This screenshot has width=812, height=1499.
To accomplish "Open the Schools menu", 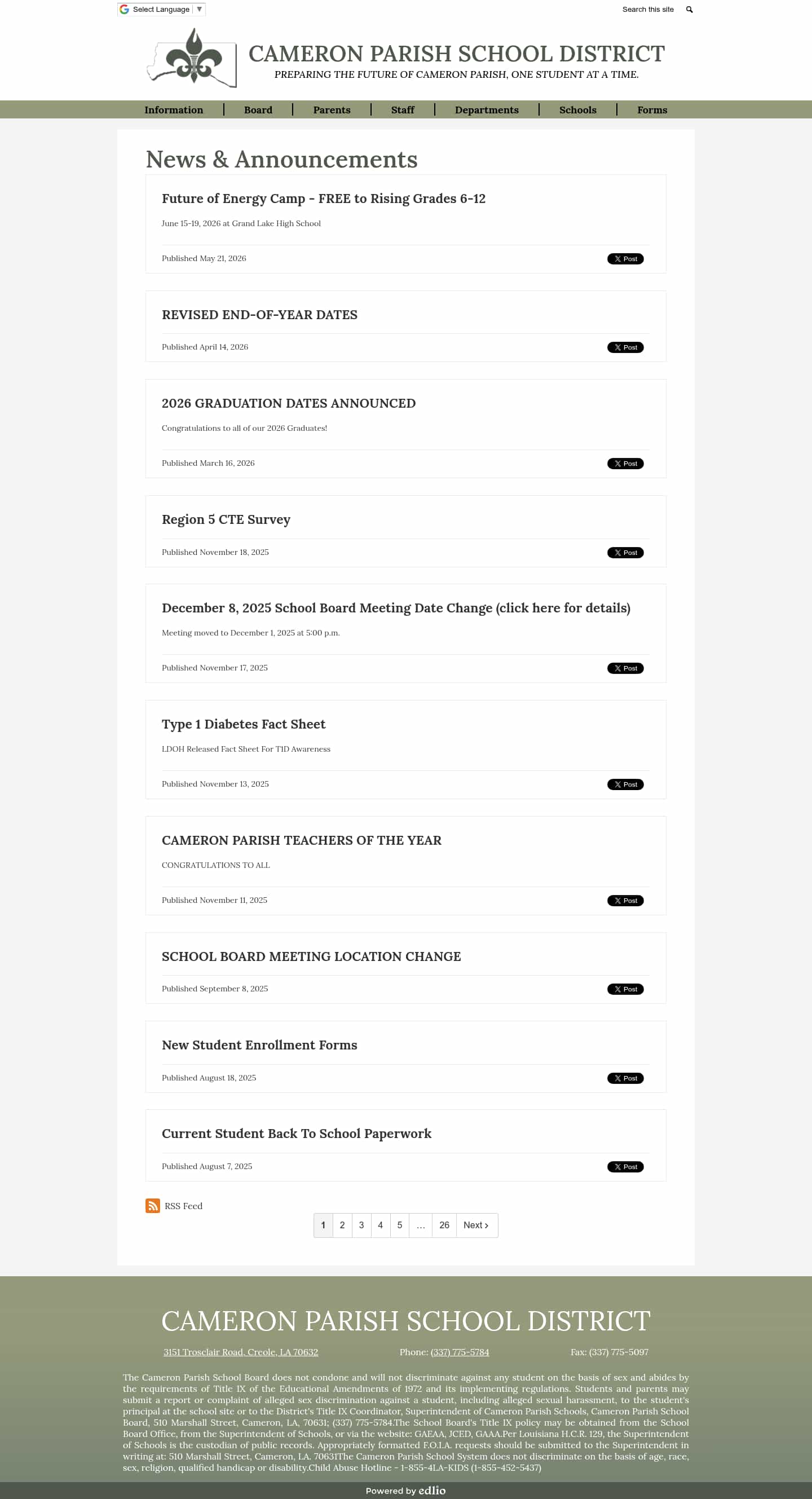I will [x=577, y=110].
